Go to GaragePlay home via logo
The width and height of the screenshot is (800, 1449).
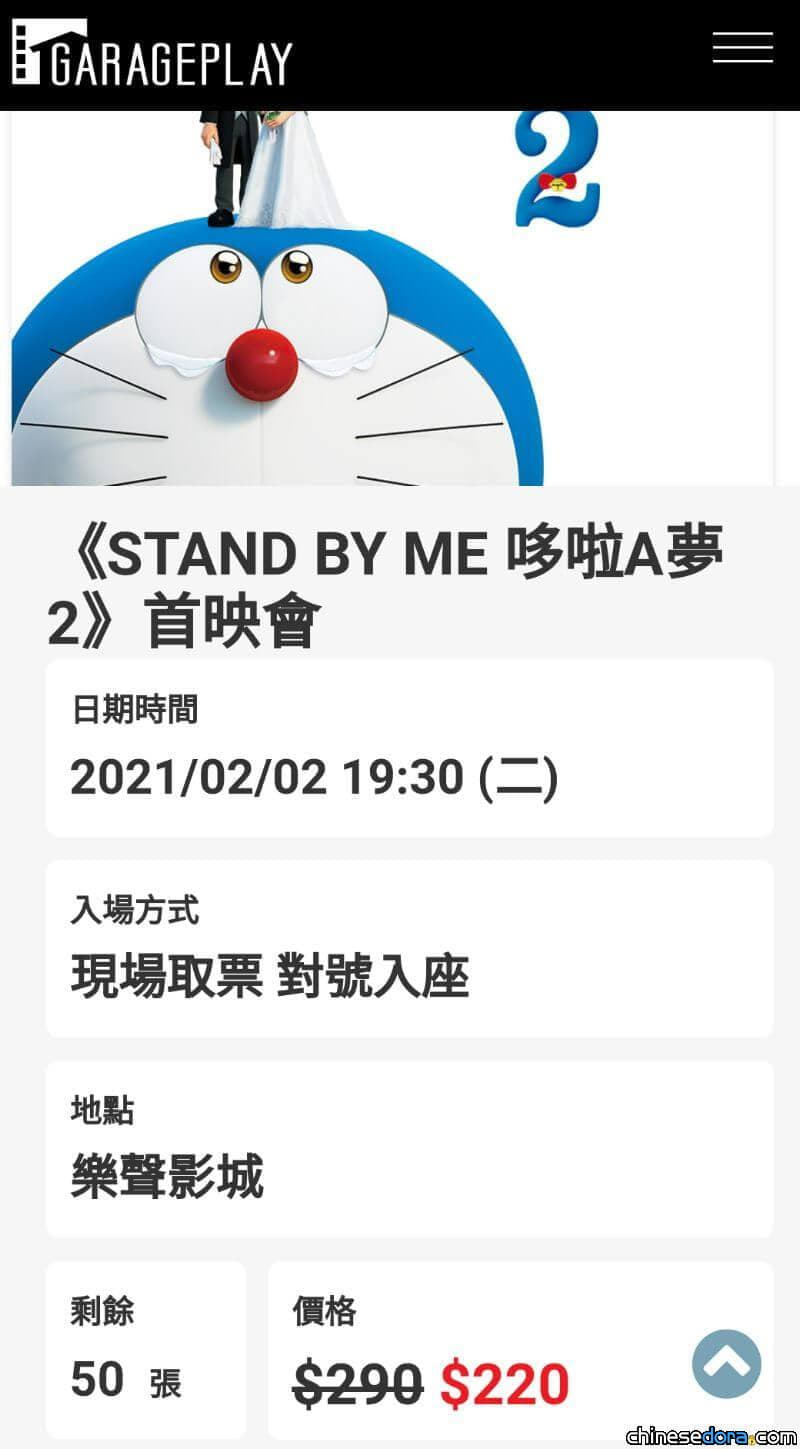click(x=152, y=54)
